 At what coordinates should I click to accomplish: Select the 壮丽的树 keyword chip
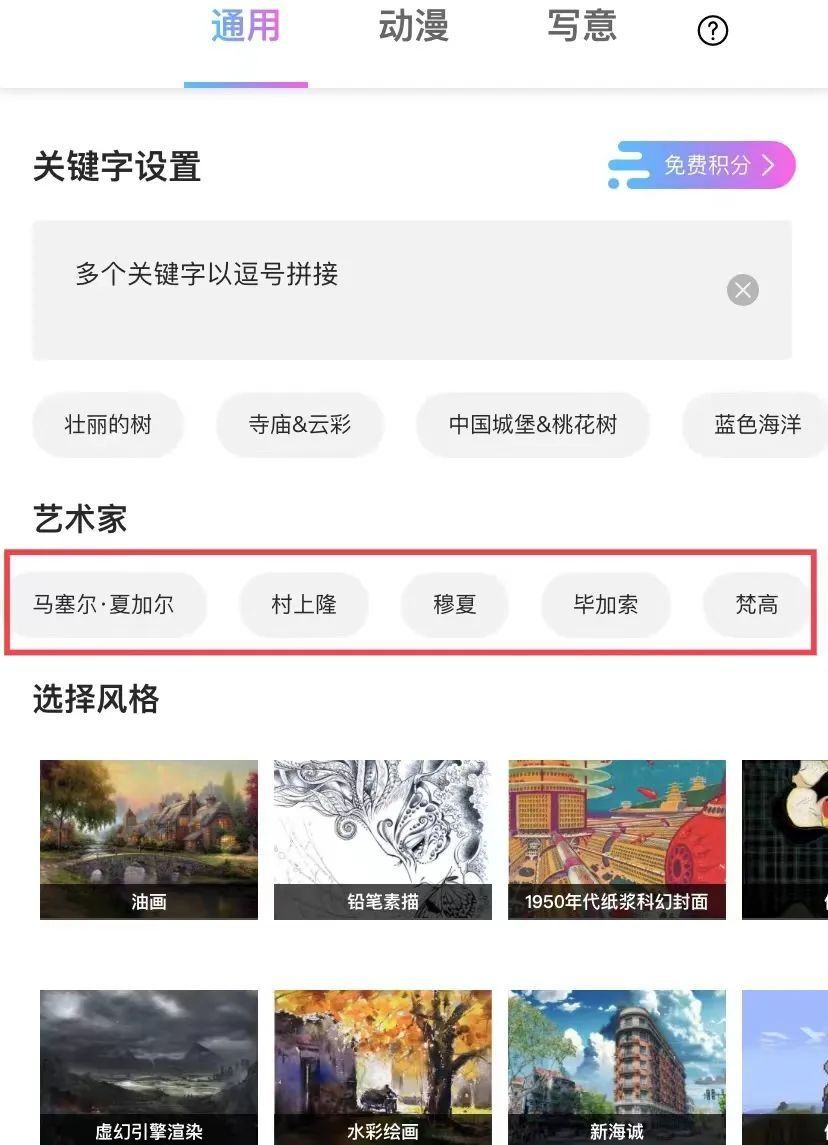coord(108,425)
